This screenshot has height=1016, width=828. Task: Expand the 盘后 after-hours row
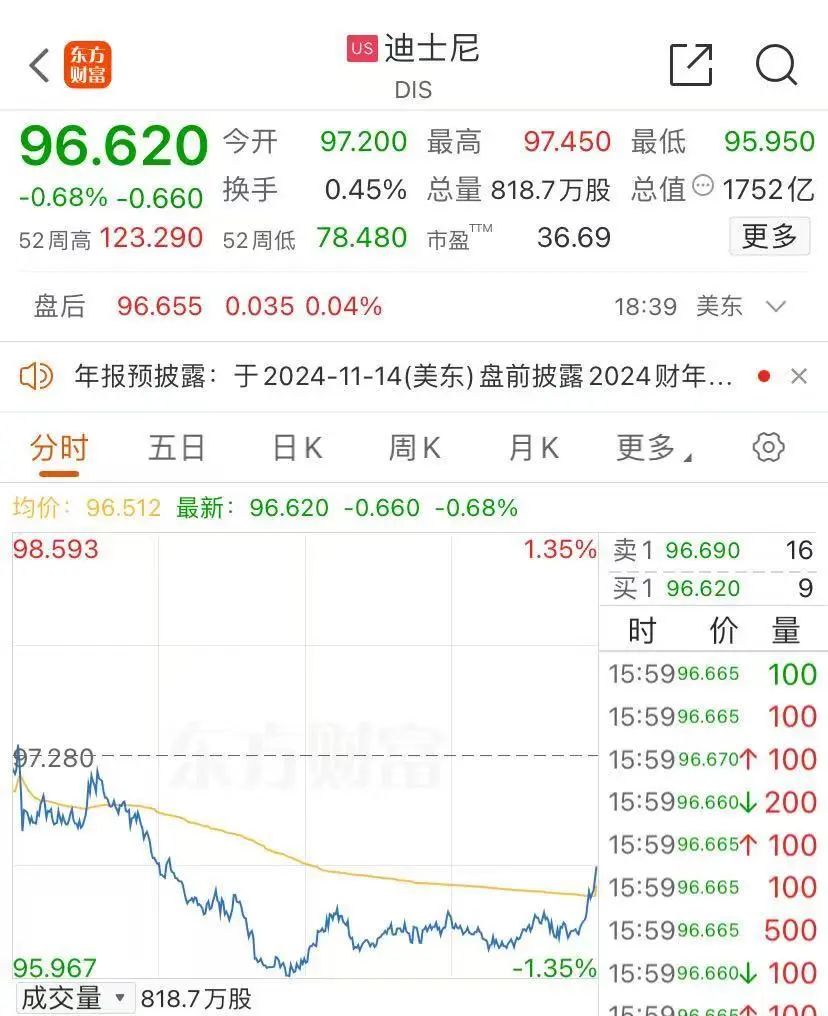(775, 306)
